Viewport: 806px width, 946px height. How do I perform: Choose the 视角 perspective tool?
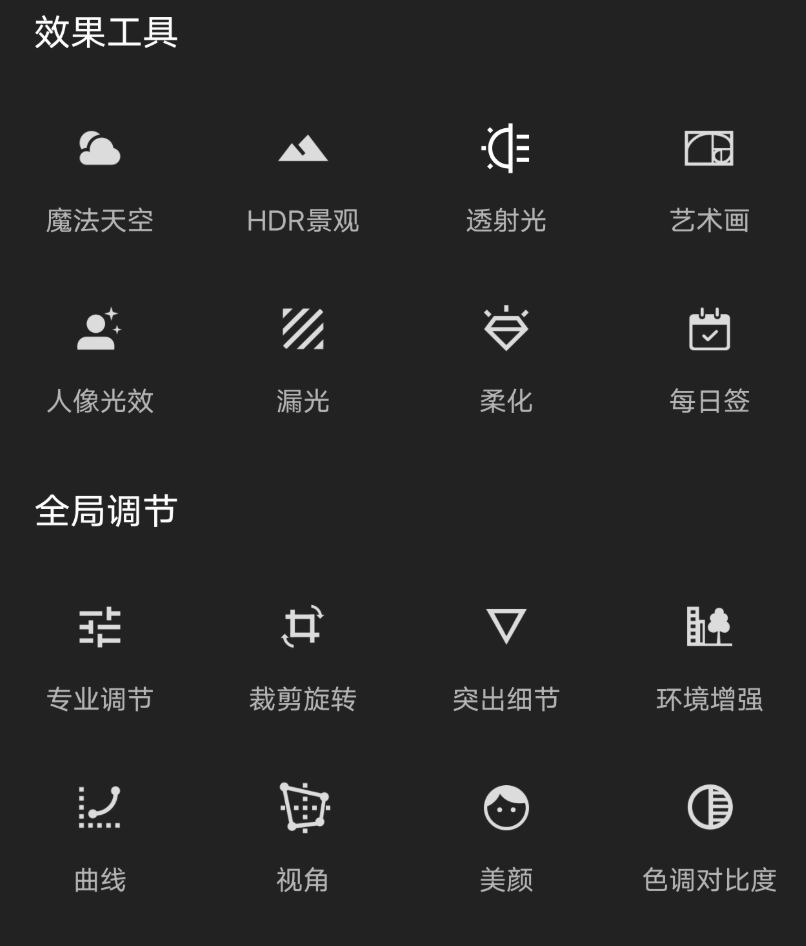point(303,808)
